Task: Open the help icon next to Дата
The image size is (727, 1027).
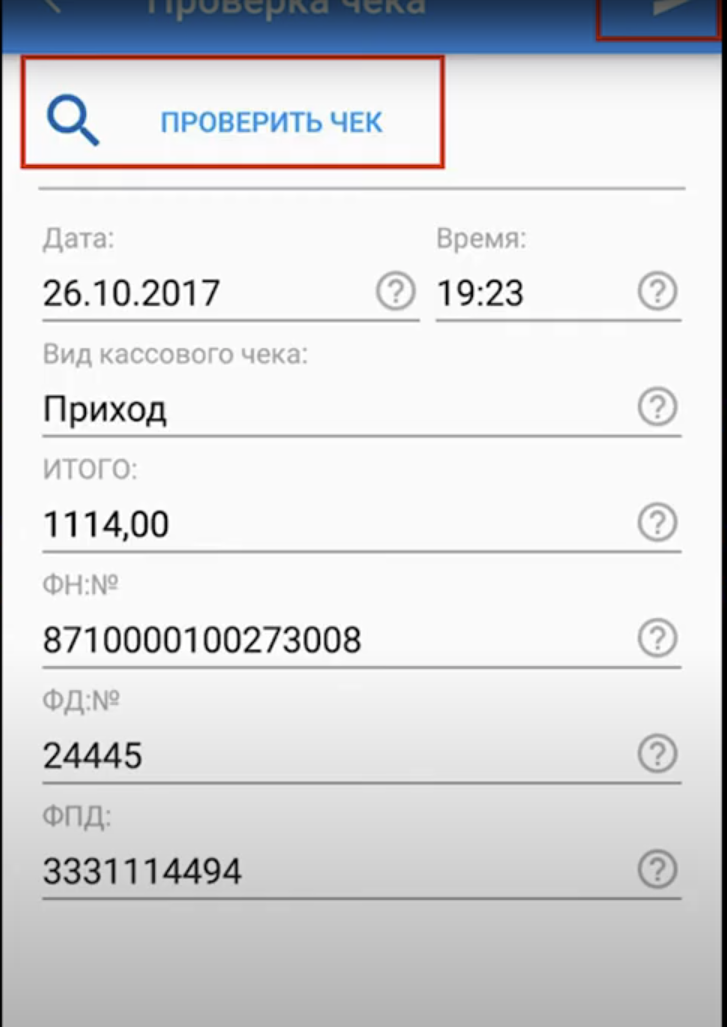Action: 395,292
